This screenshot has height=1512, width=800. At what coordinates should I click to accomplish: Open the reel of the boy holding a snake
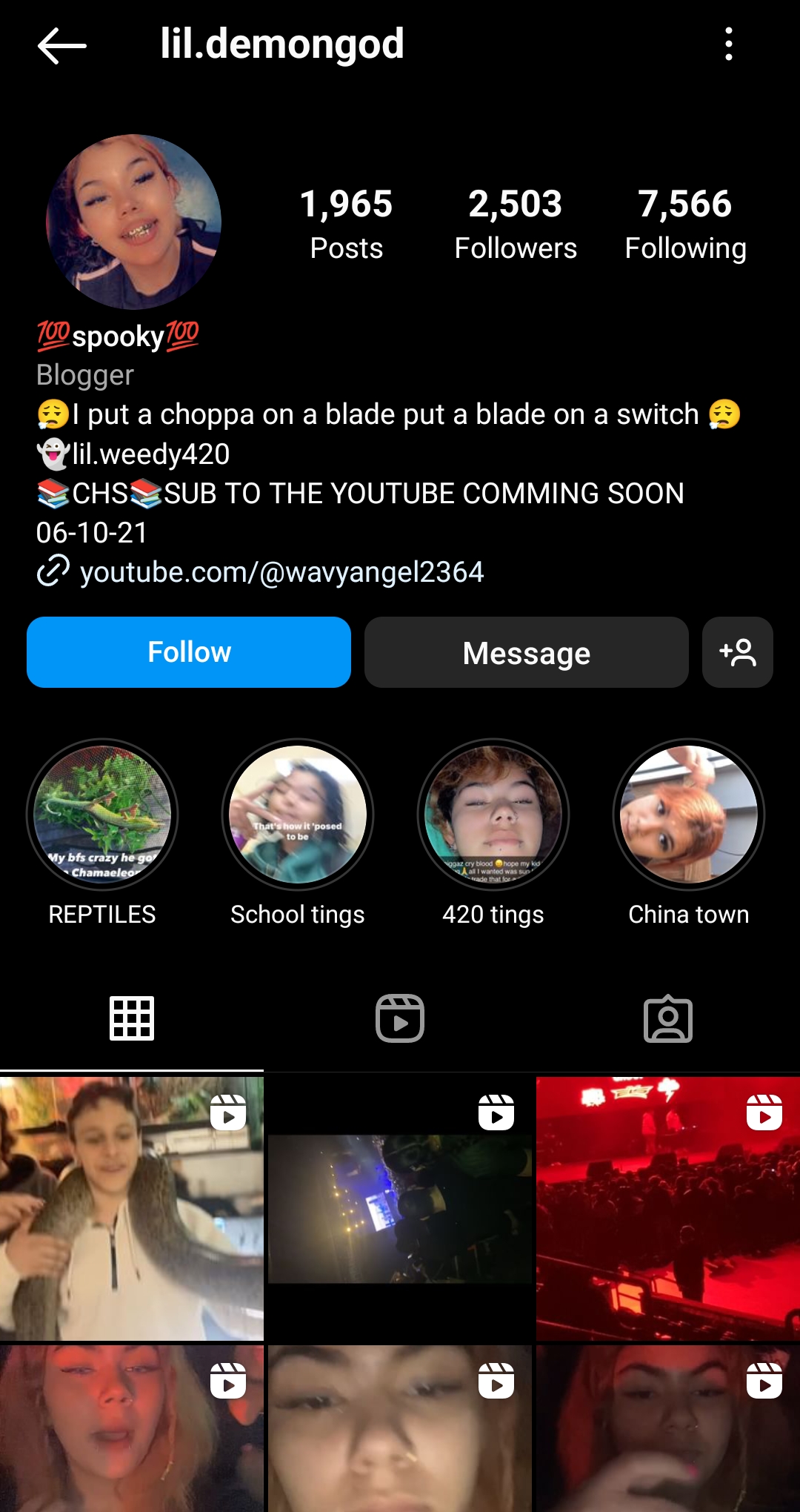pyautogui.click(x=132, y=1208)
